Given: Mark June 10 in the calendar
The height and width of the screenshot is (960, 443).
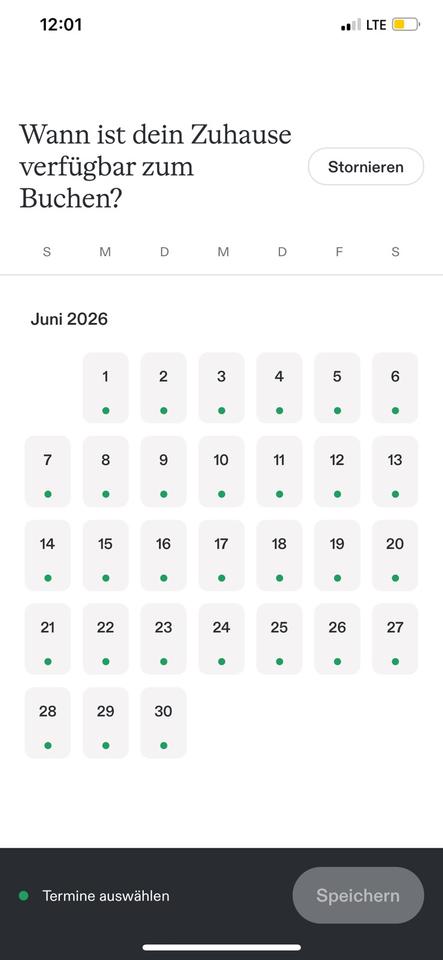Looking at the screenshot, I should (222, 471).
